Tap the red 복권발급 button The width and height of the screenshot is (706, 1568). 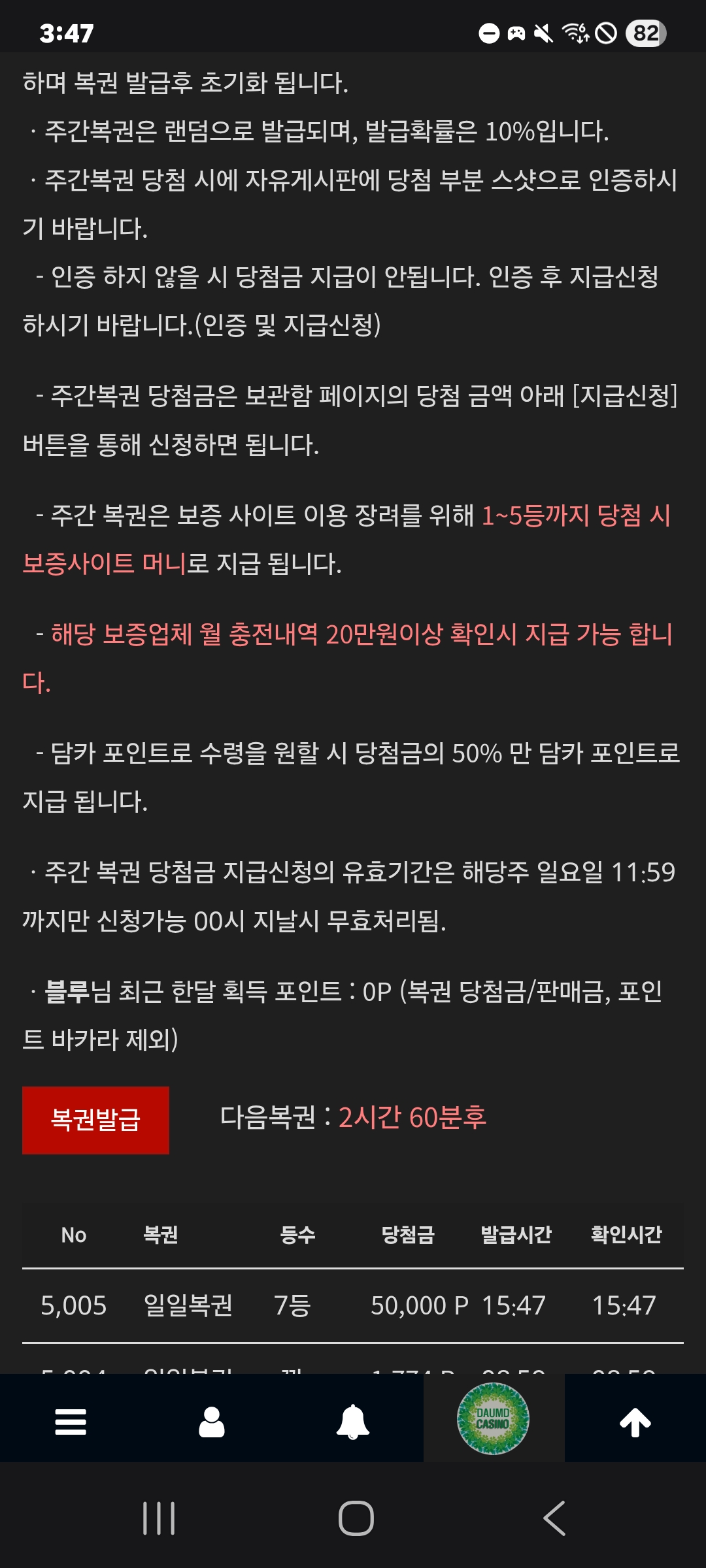(95, 1120)
